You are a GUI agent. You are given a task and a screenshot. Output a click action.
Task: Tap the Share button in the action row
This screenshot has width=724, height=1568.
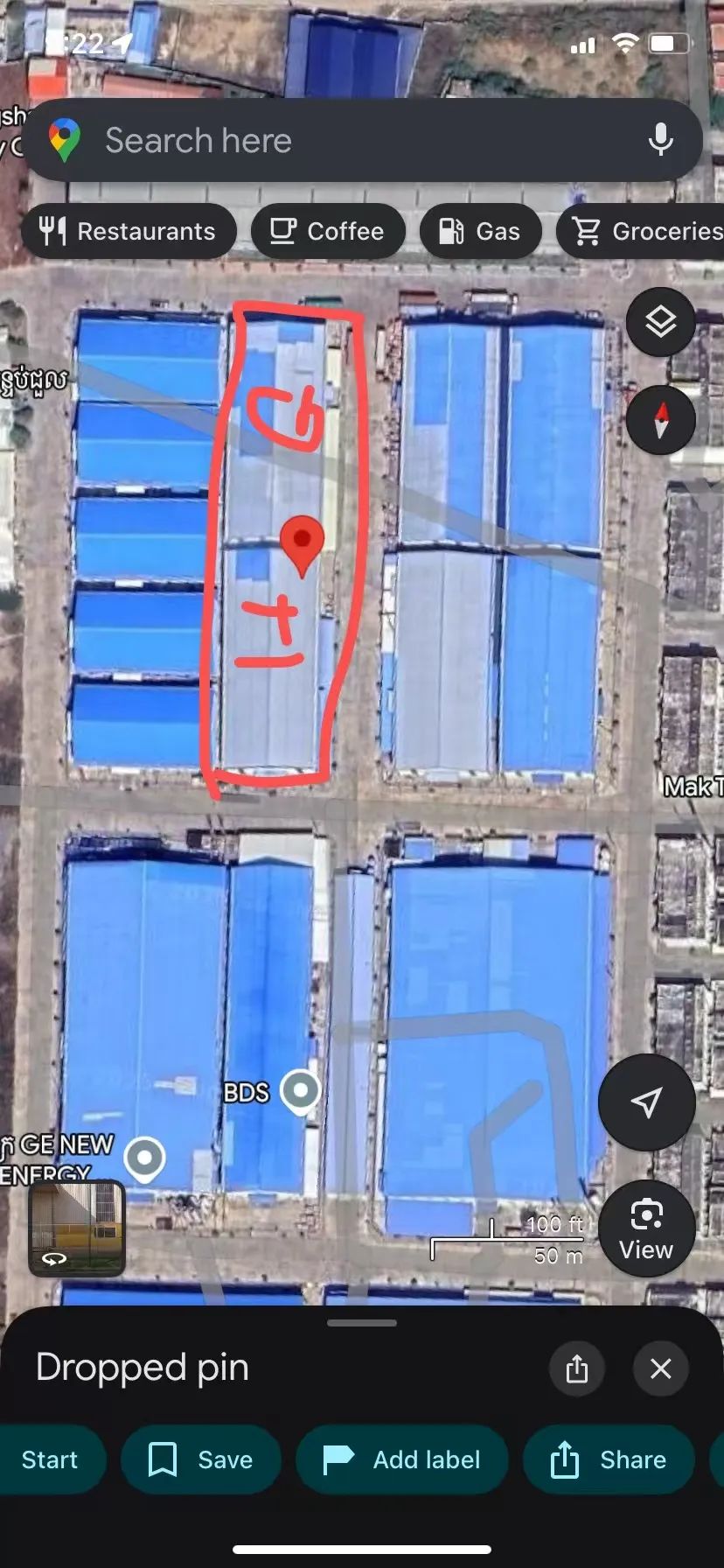coord(609,1459)
